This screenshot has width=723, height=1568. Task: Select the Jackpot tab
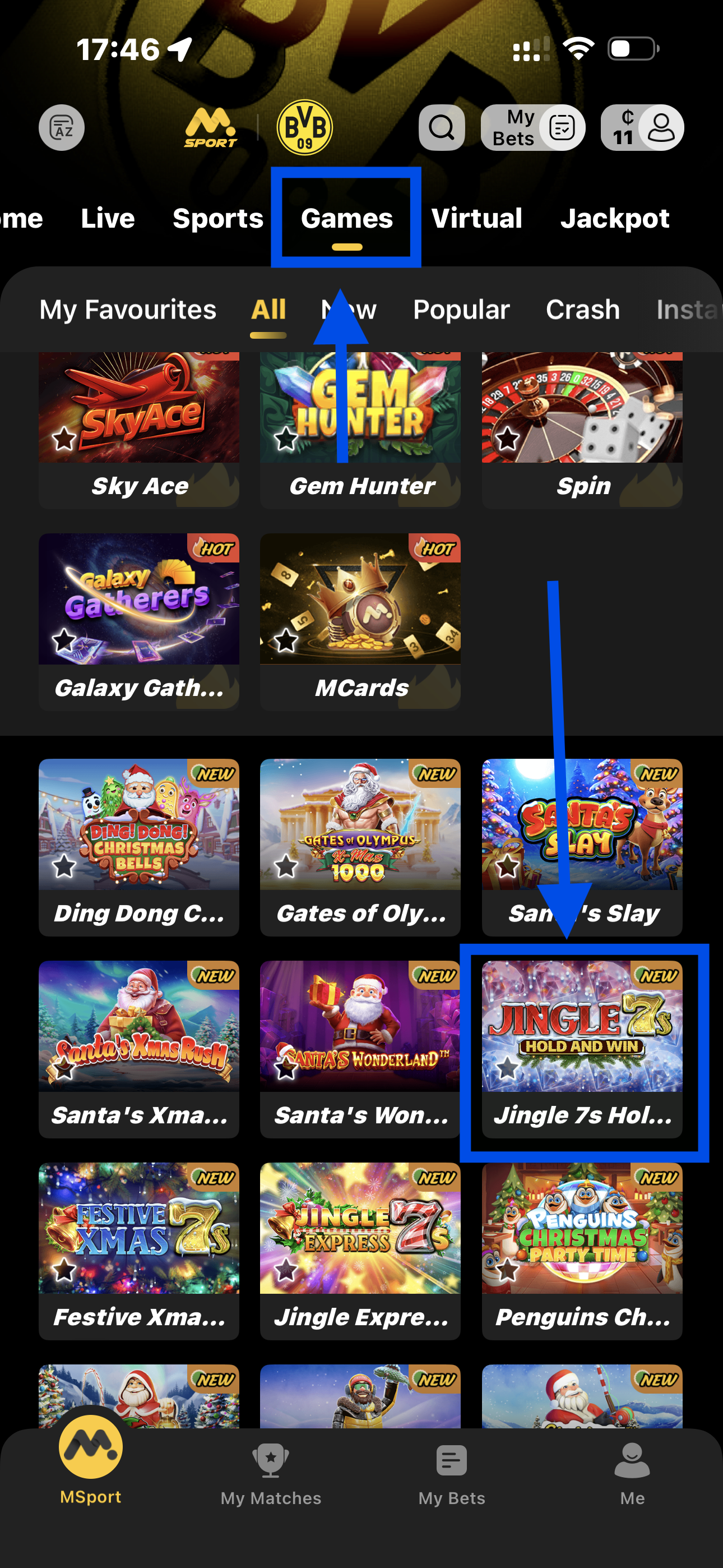pos(615,219)
